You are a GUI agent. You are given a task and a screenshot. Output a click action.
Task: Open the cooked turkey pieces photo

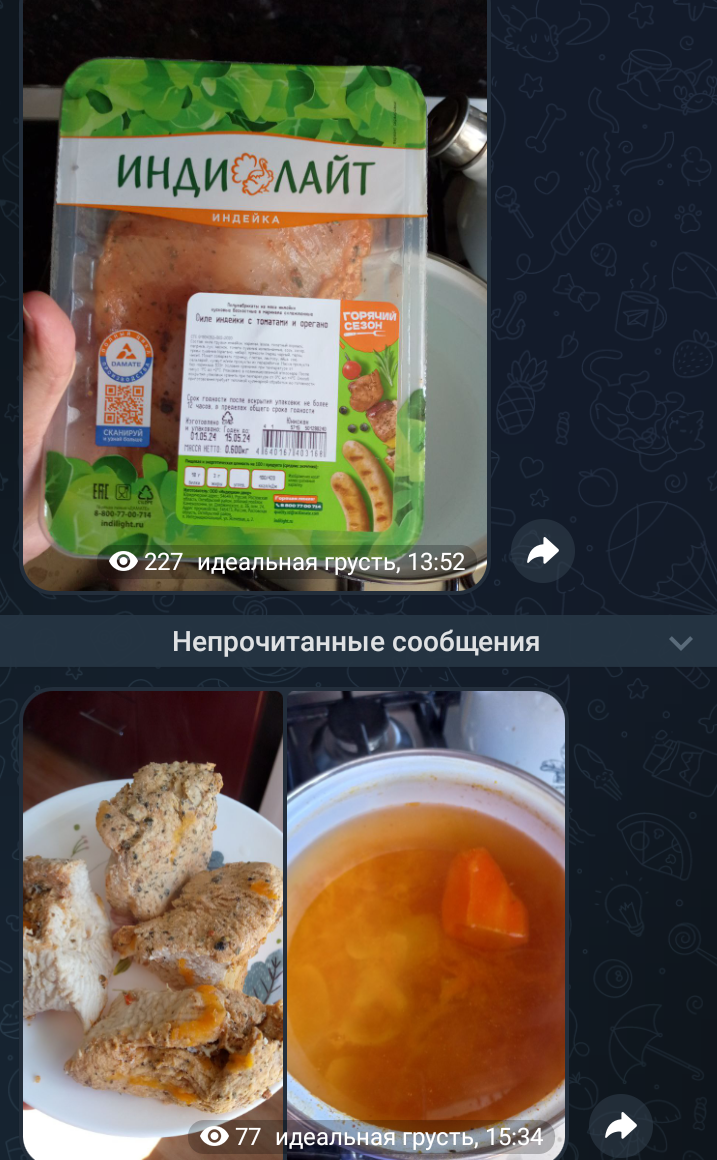coord(153,925)
